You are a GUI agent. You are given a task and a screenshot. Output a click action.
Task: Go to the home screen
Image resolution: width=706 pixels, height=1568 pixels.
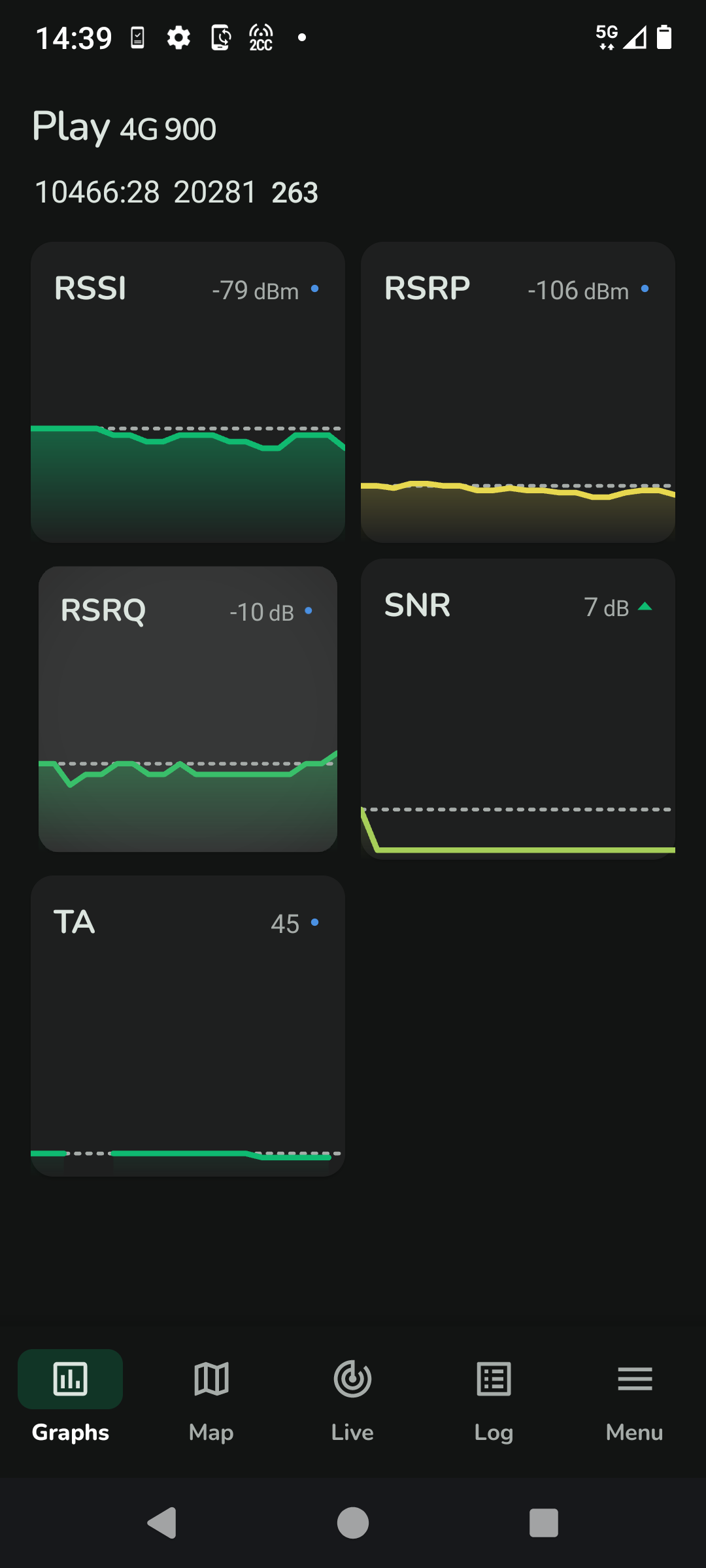coord(353,1523)
